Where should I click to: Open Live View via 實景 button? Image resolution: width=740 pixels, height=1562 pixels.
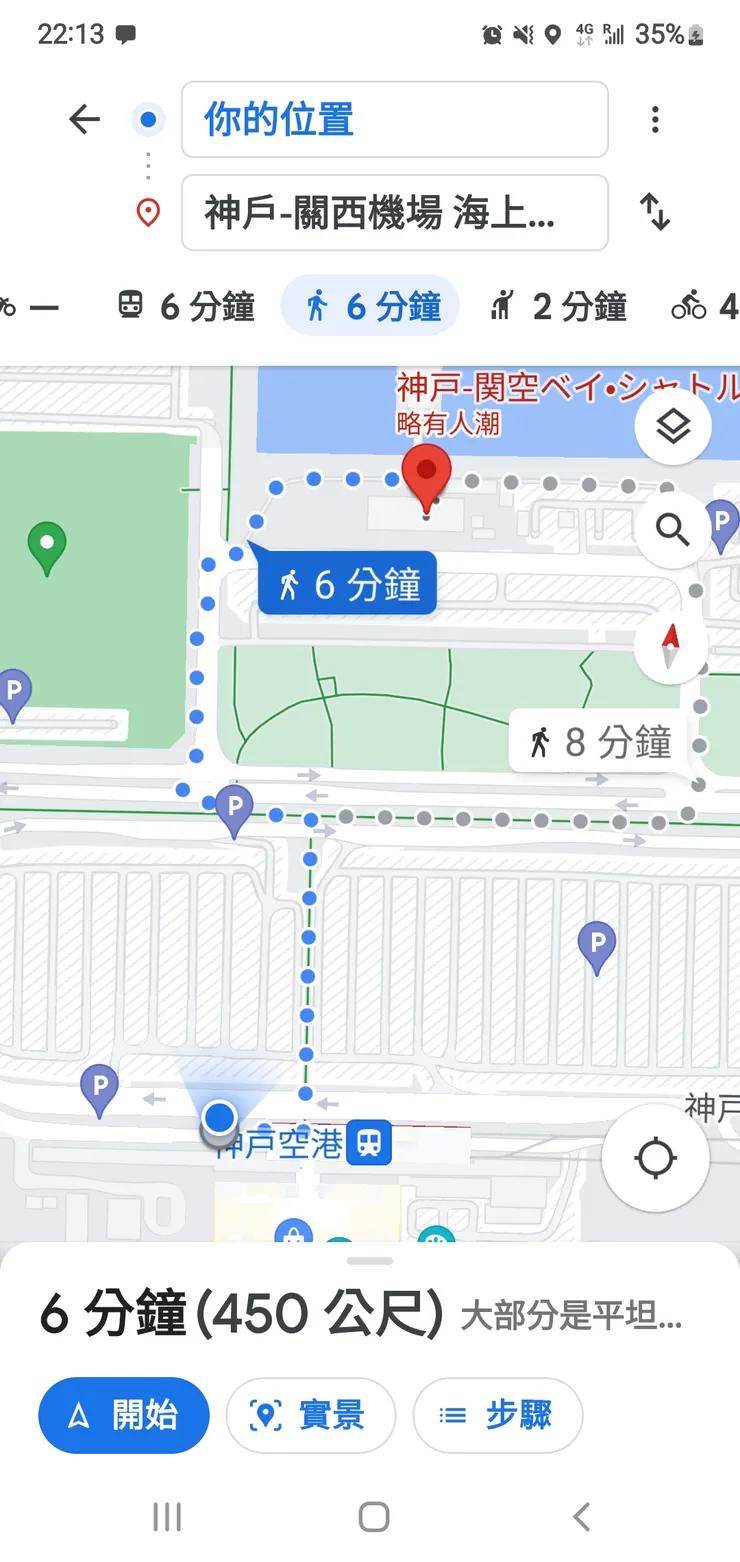pos(311,1415)
